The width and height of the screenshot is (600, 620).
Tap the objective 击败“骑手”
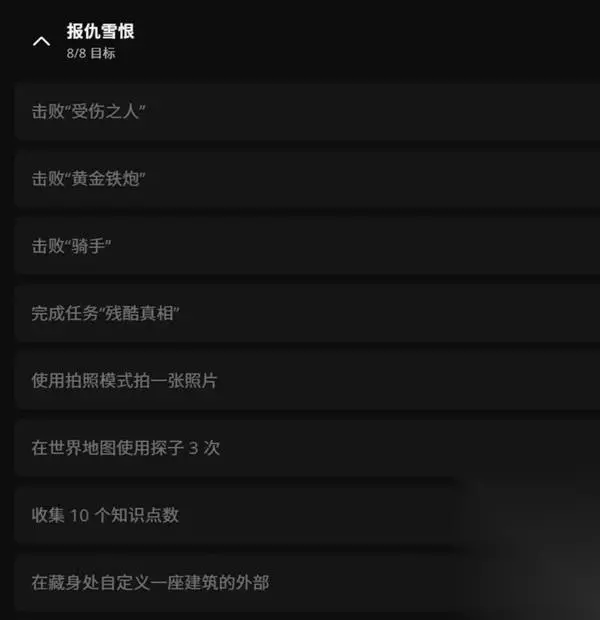pos(307,246)
